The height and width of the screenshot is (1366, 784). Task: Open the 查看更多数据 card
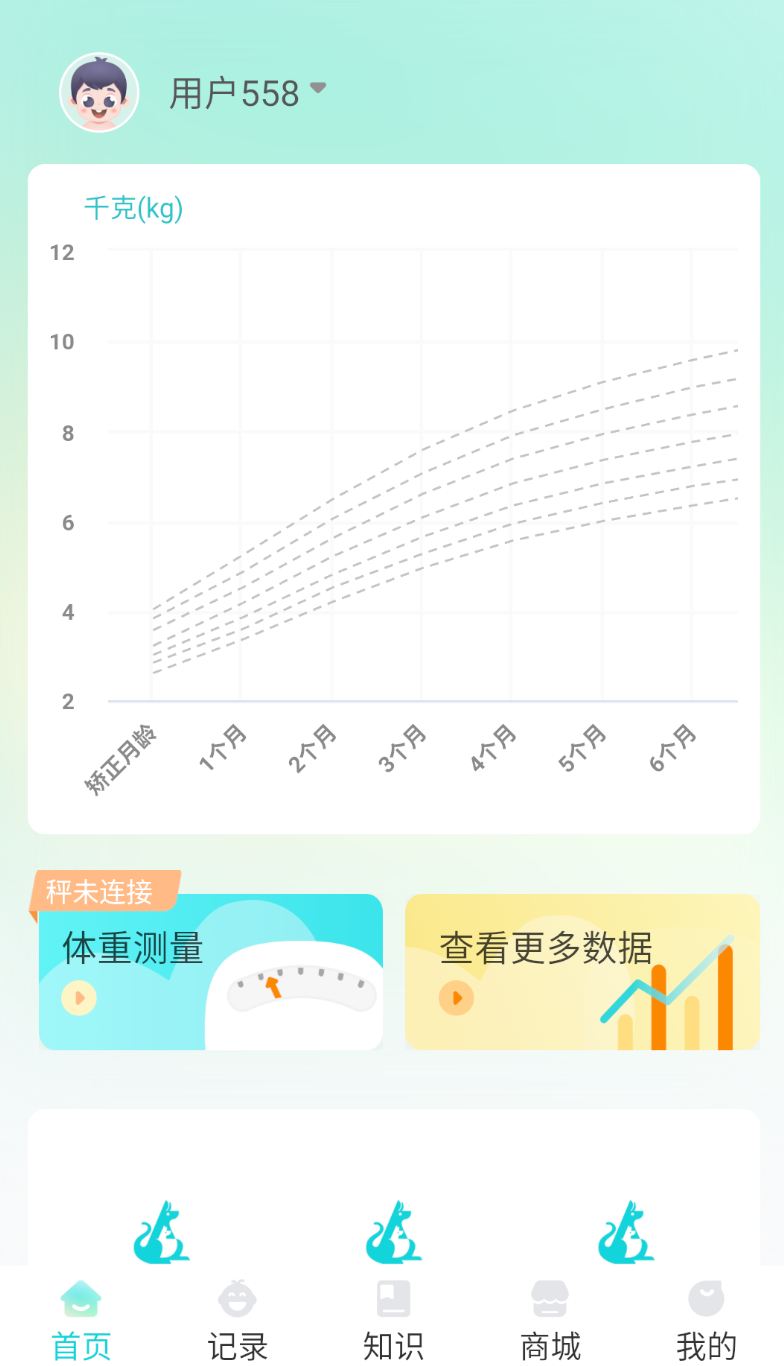[x=582, y=971]
